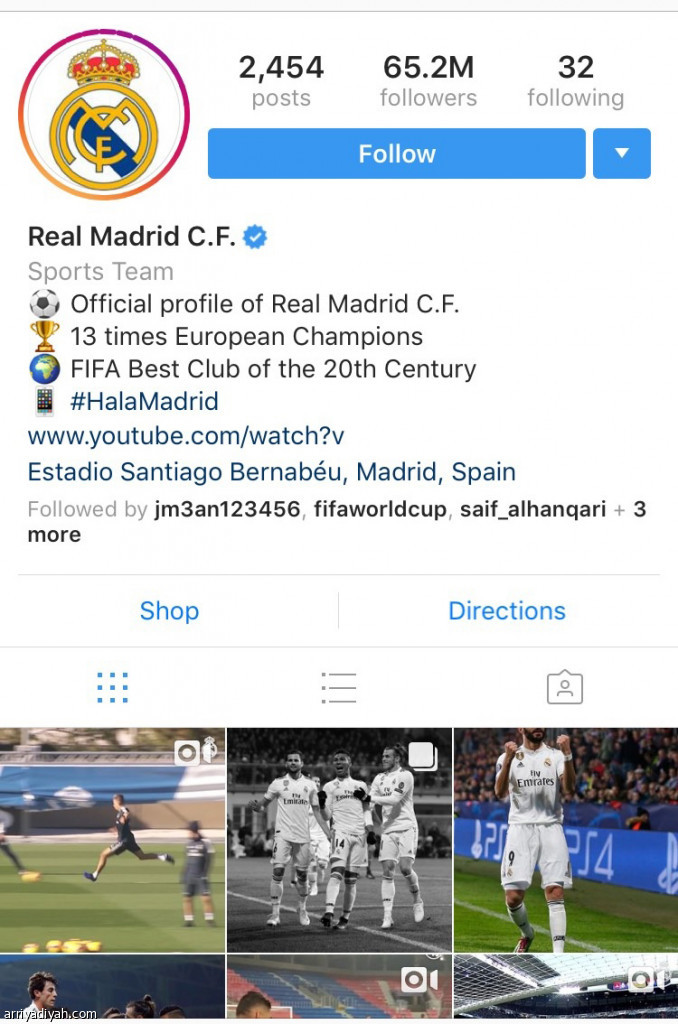
Task: Switch to list view tab
Action: 339,687
